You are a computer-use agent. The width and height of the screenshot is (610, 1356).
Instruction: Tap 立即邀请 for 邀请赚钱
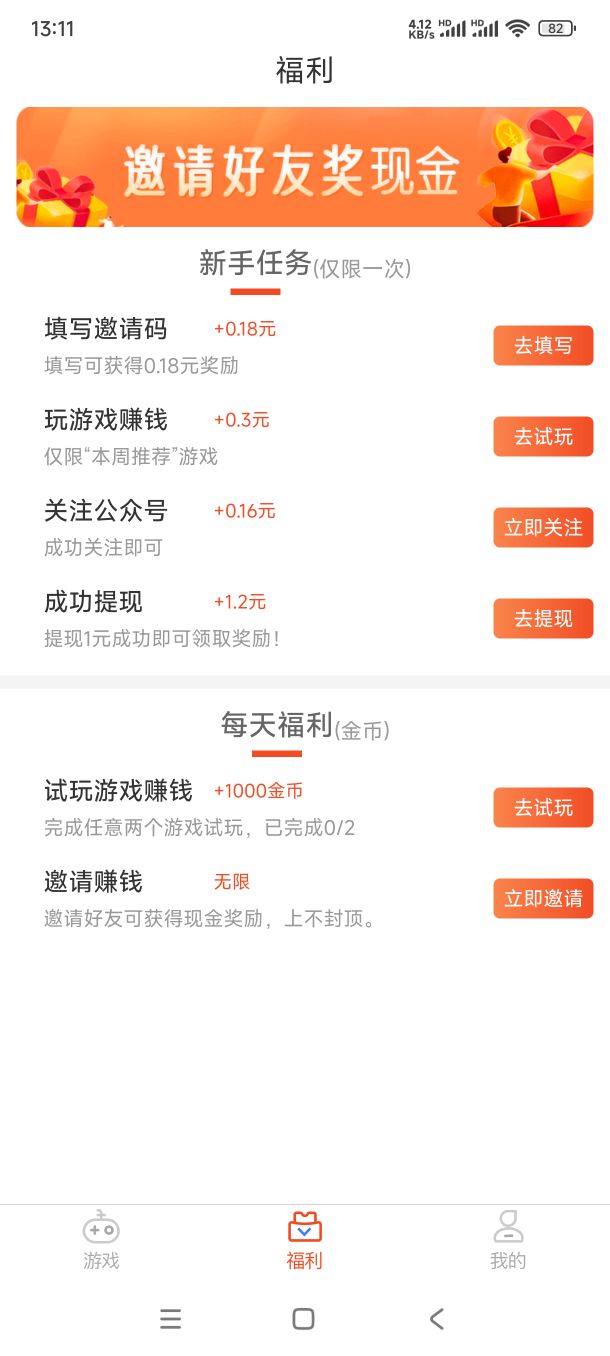543,899
